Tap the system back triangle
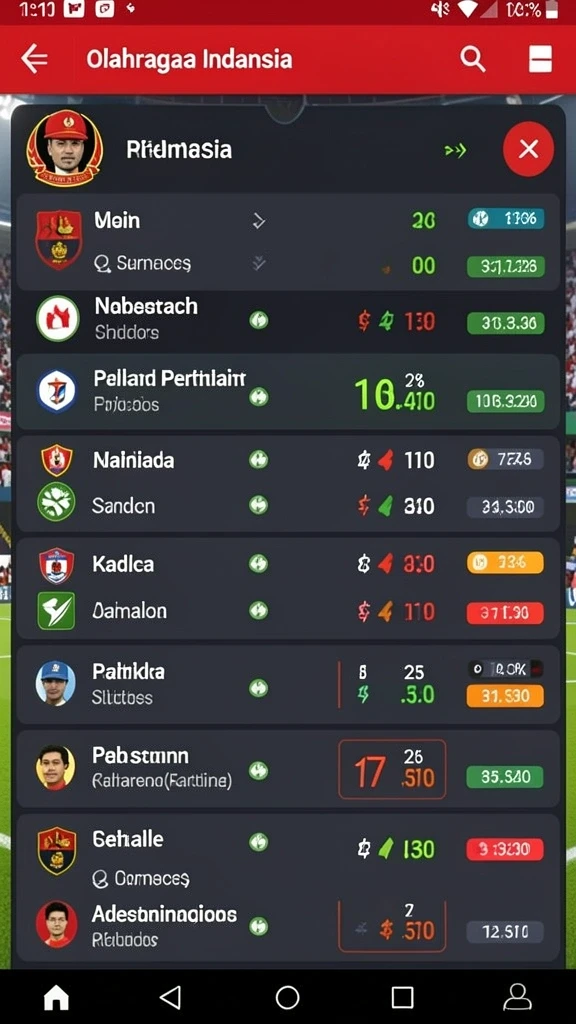The width and height of the screenshot is (576, 1024). (170, 997)
